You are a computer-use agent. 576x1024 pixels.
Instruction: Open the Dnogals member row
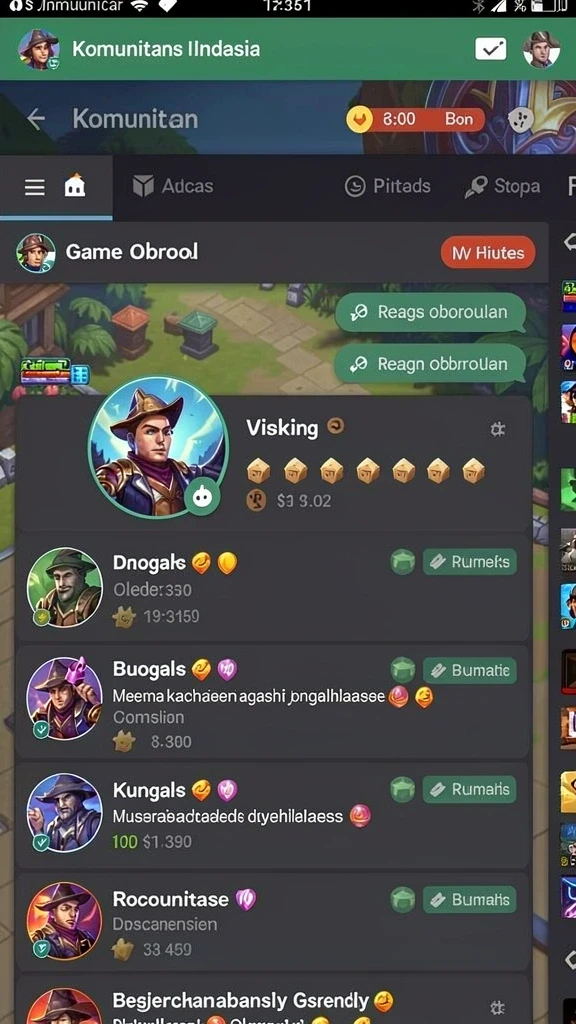pos(272,586)
